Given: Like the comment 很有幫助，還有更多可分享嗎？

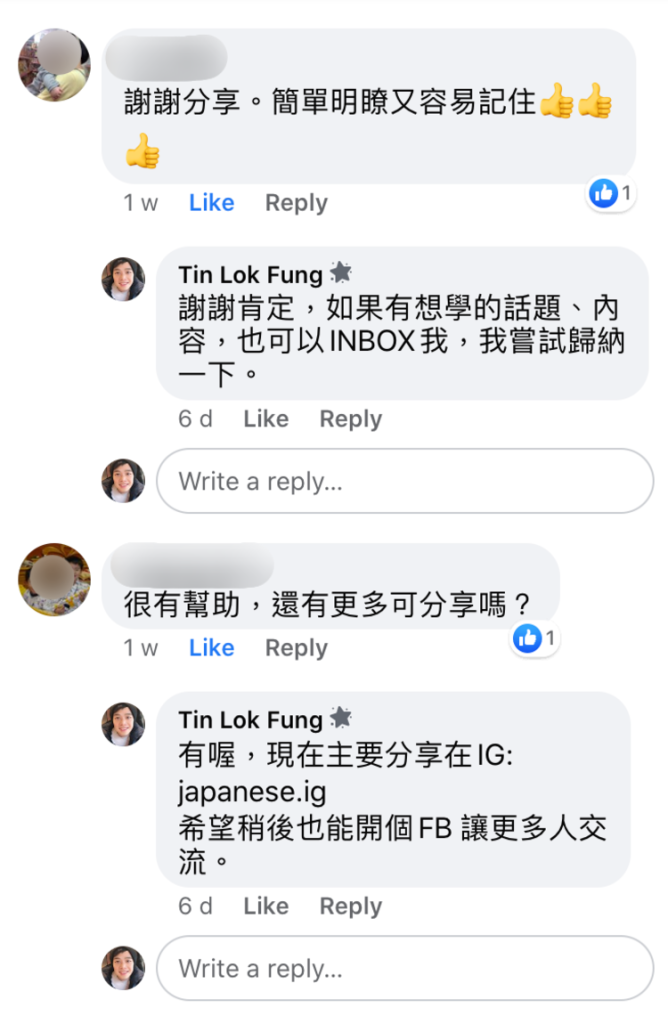Looking at the screenshot, I should 211,648.
